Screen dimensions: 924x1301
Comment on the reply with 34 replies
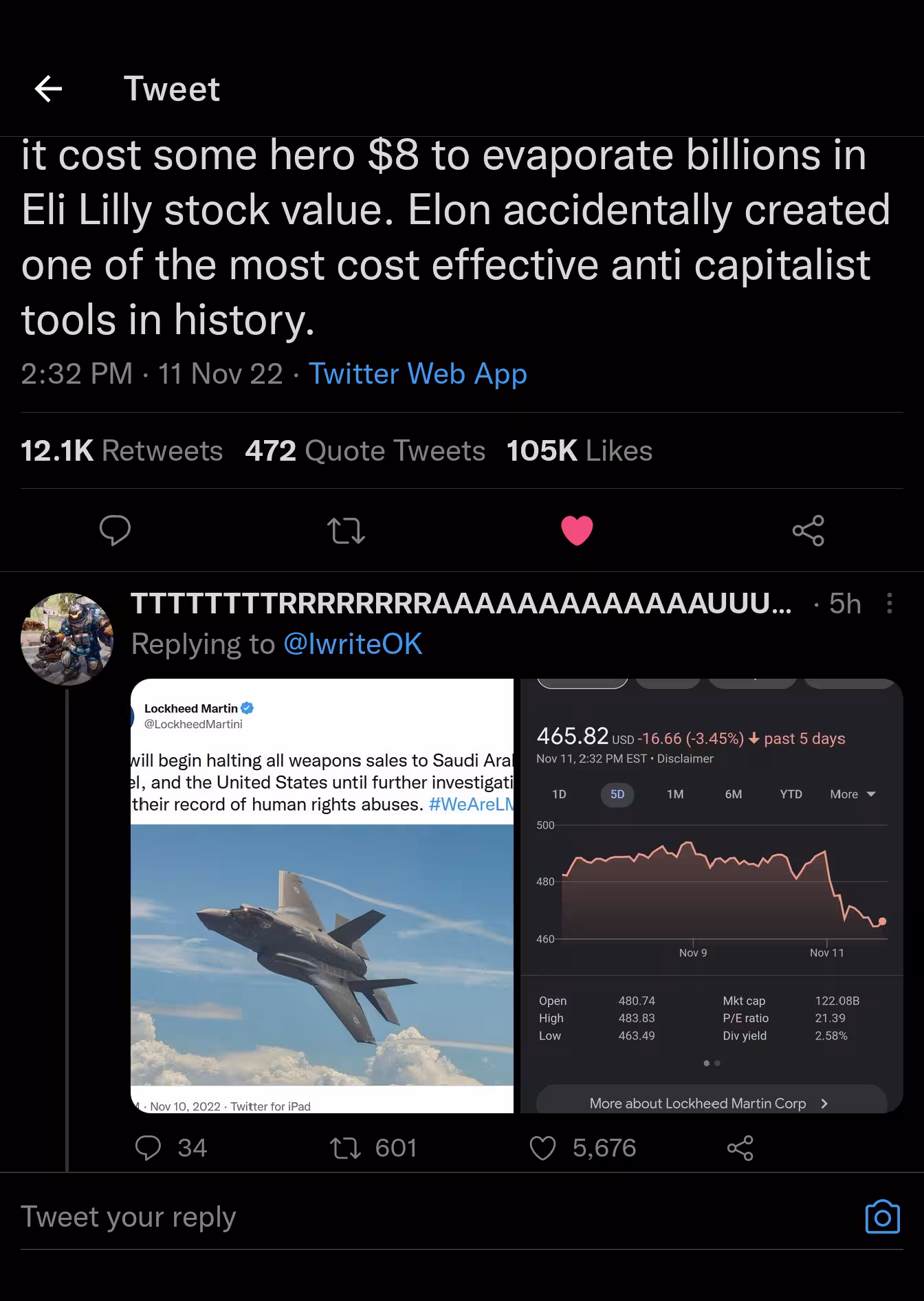(148, 1148)
